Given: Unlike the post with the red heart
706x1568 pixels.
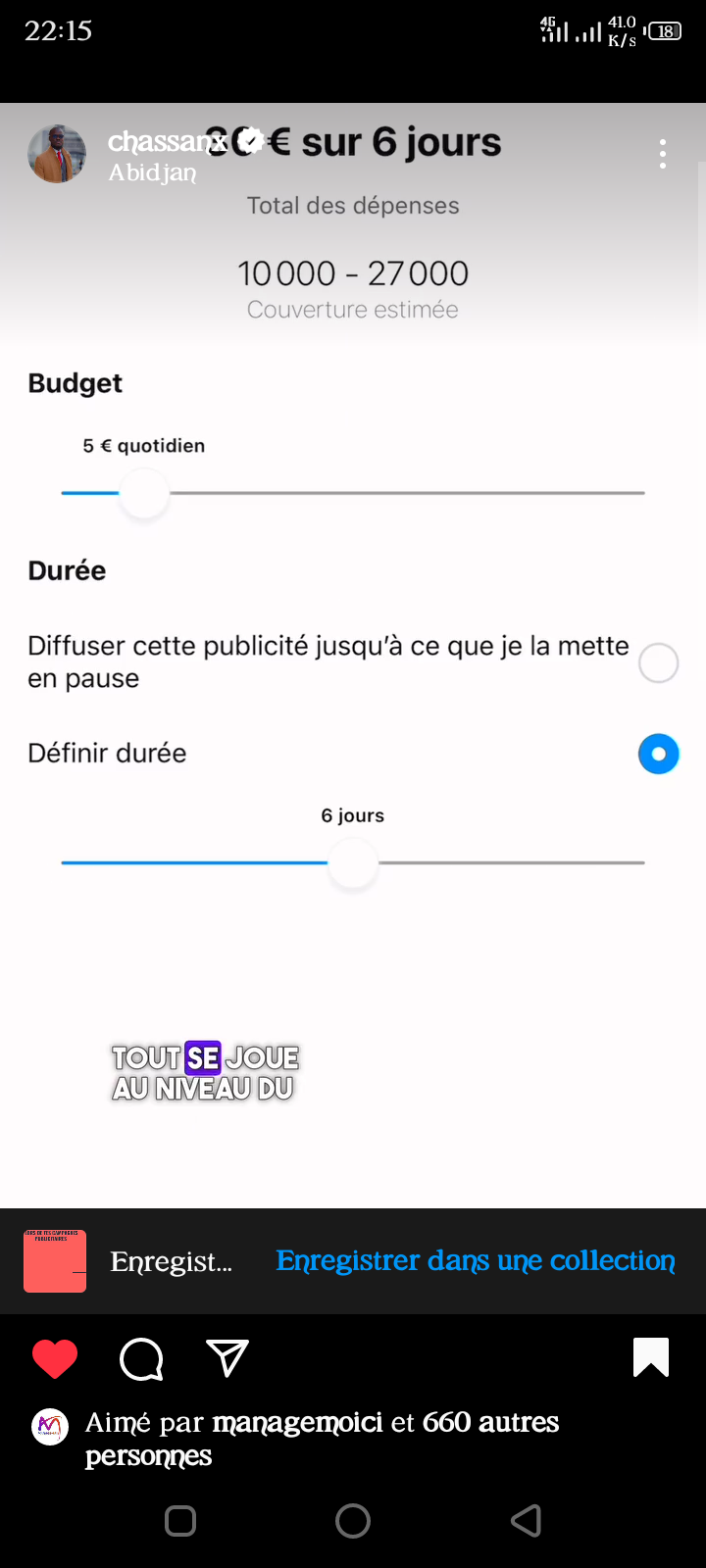Looking at the screenshot, I should [x=55, y=1359].
